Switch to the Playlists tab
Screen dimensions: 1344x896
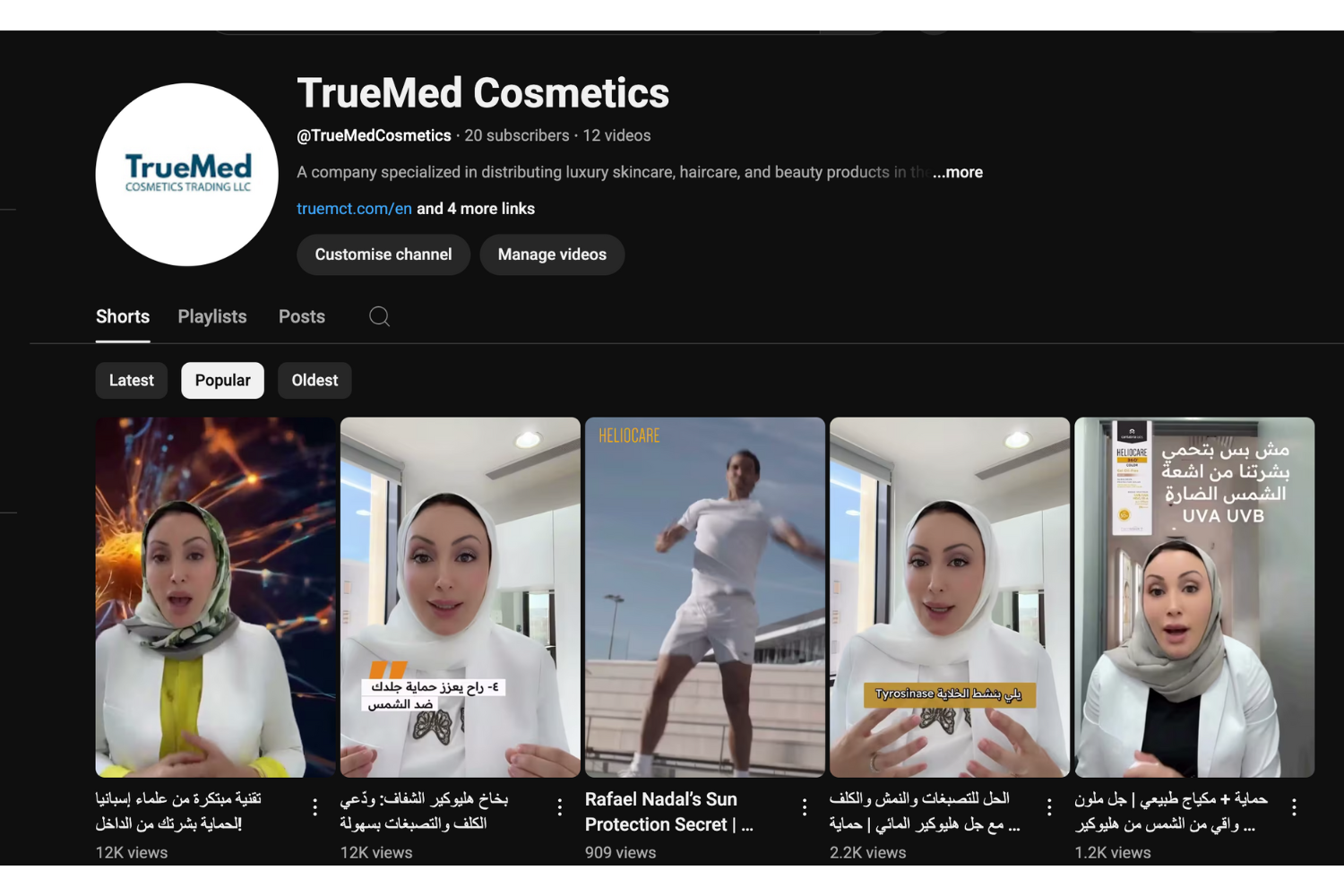(211, 316)
